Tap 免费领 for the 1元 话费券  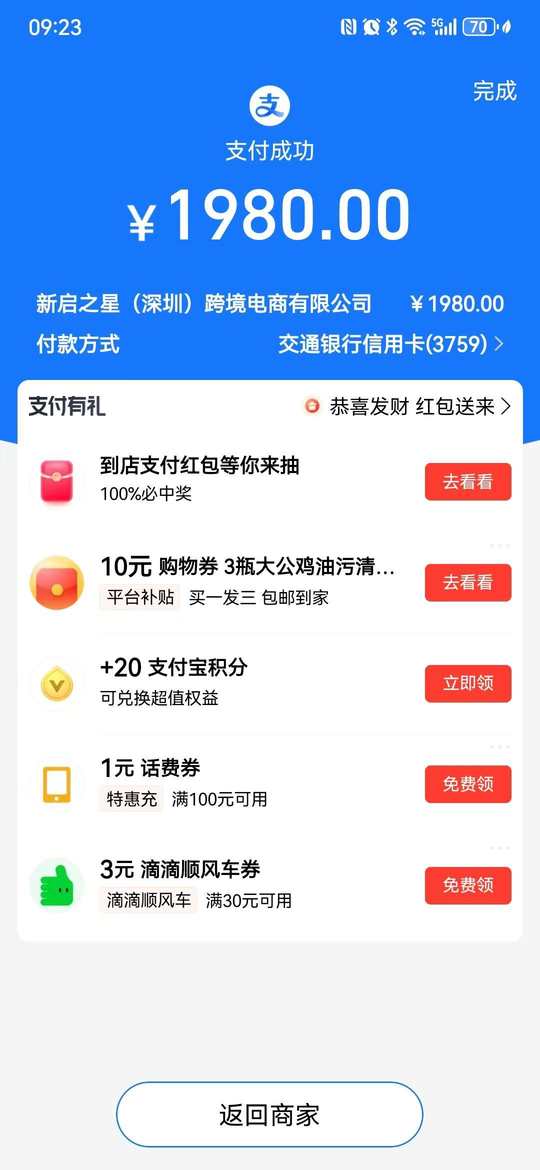tap(468, 784)
